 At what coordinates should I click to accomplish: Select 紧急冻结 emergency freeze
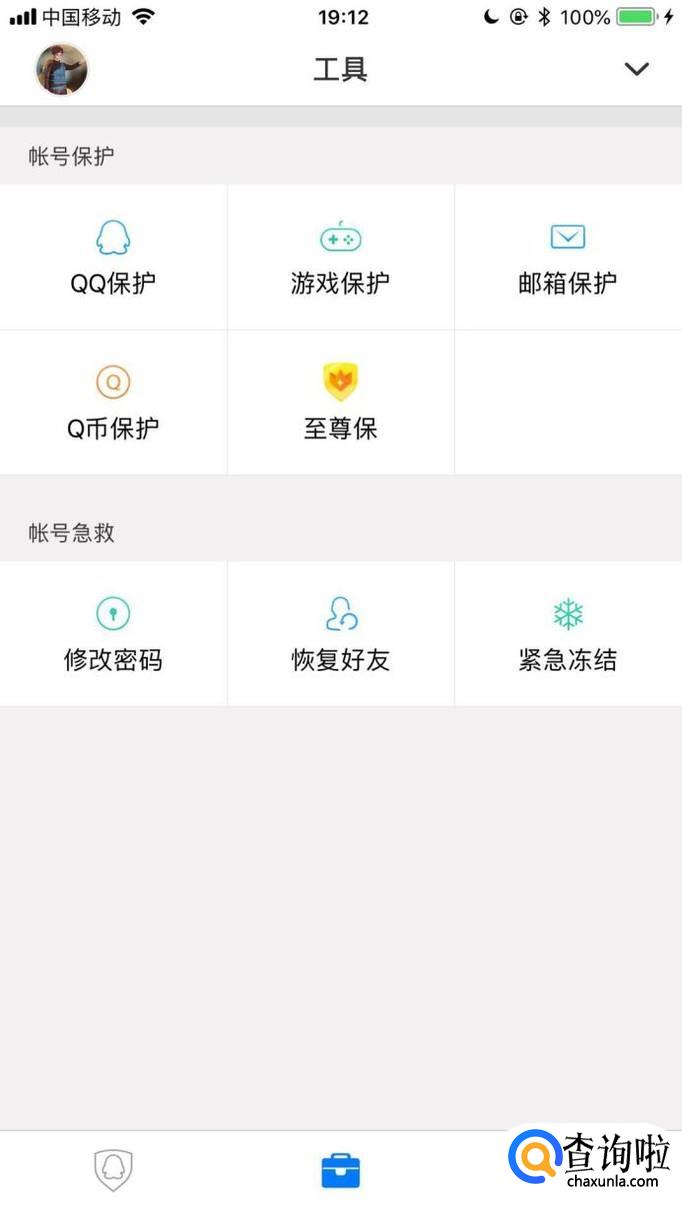click(x=567, y=634)
